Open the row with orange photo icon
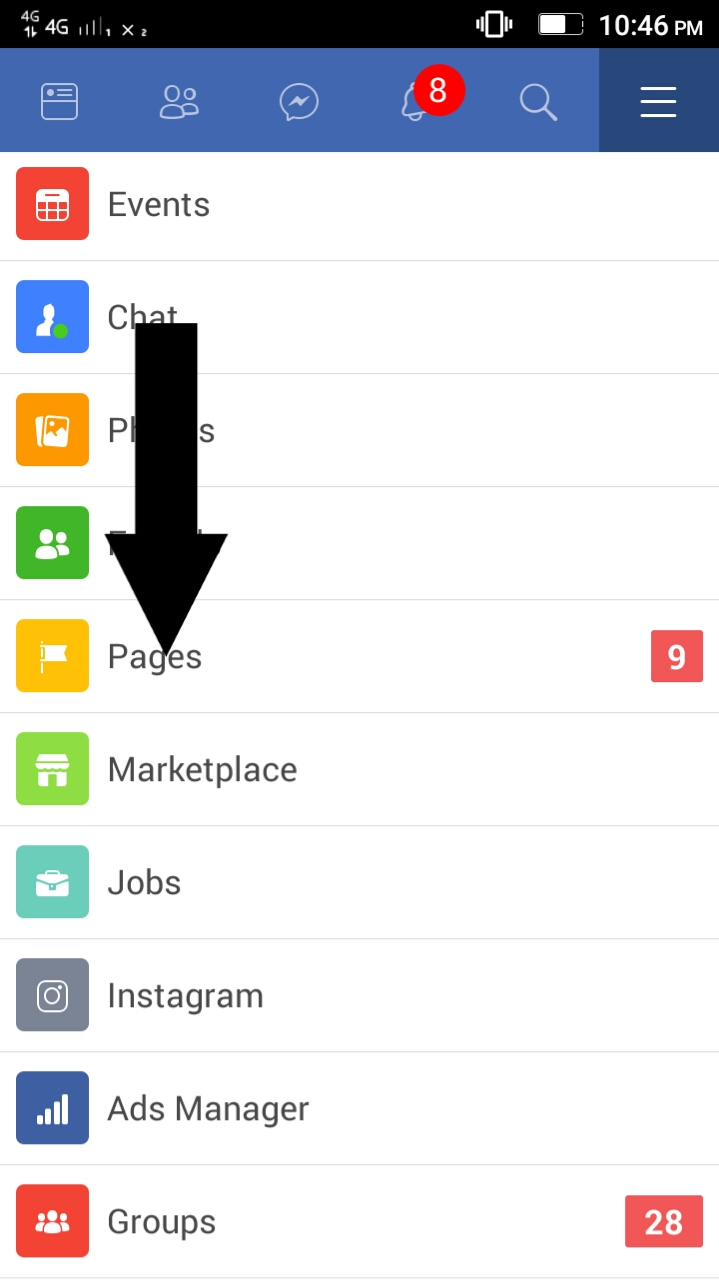Viewport: 719px width, 1280px height. (x=359, y=431)
